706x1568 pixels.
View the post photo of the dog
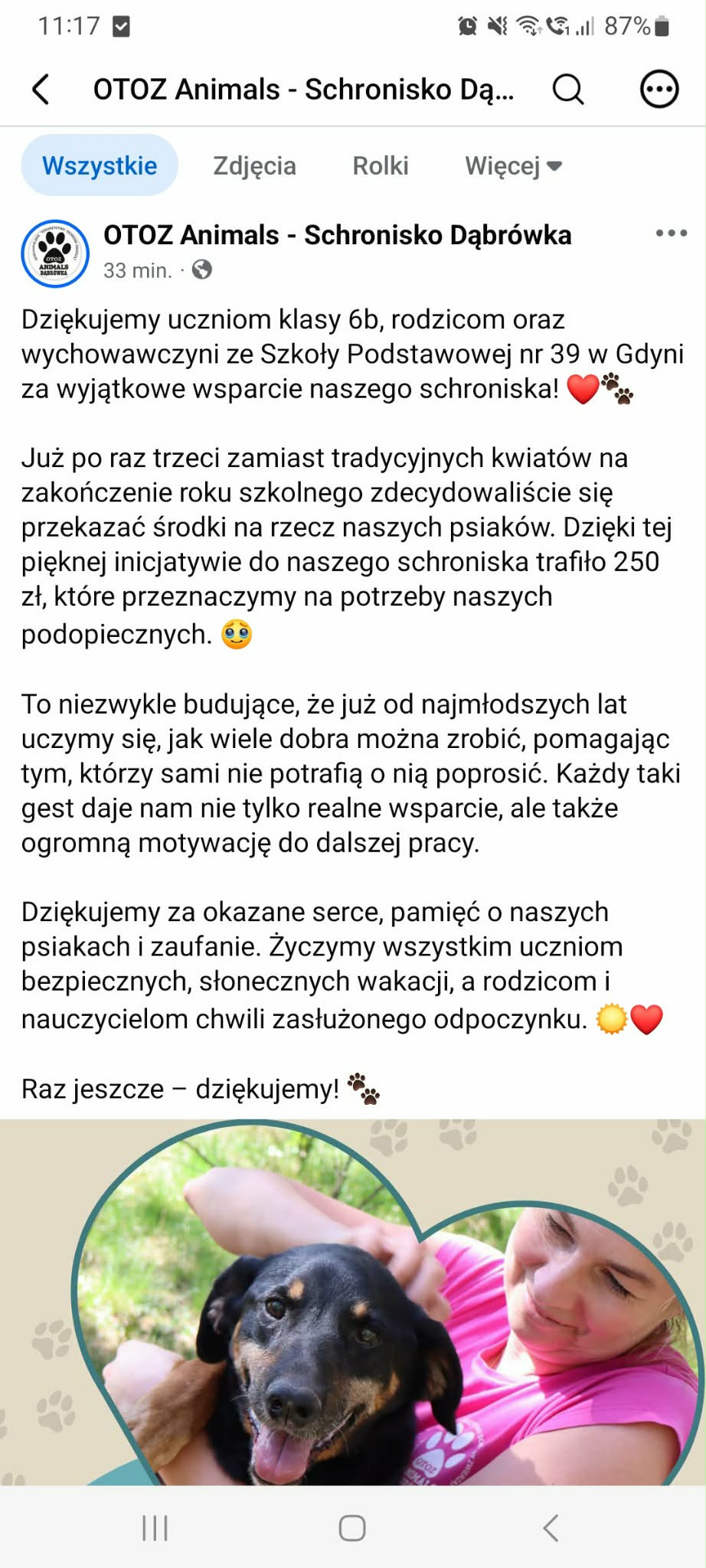[353, 1302]
